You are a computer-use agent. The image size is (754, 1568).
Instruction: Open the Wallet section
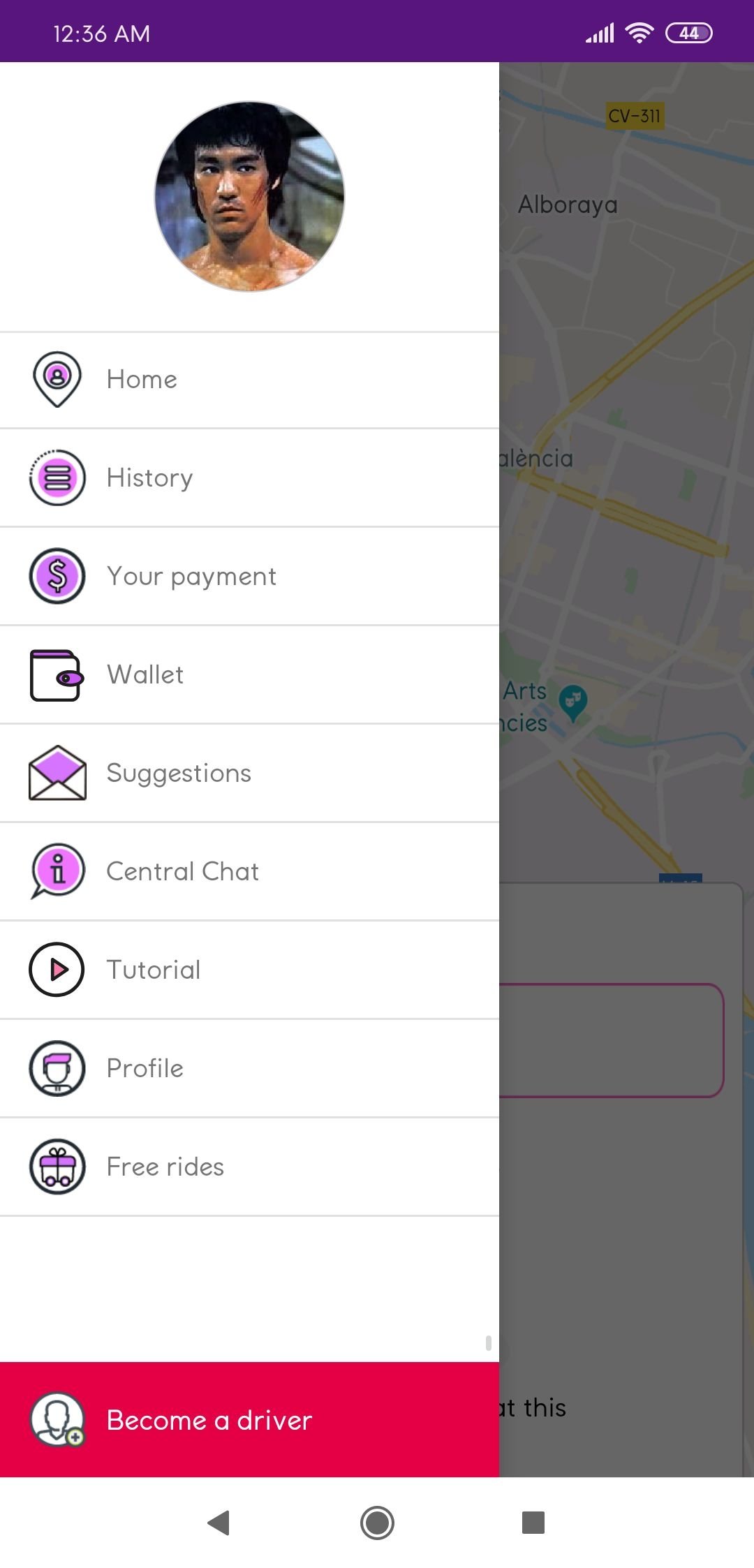pyautogui.click(x=249, y=675)
